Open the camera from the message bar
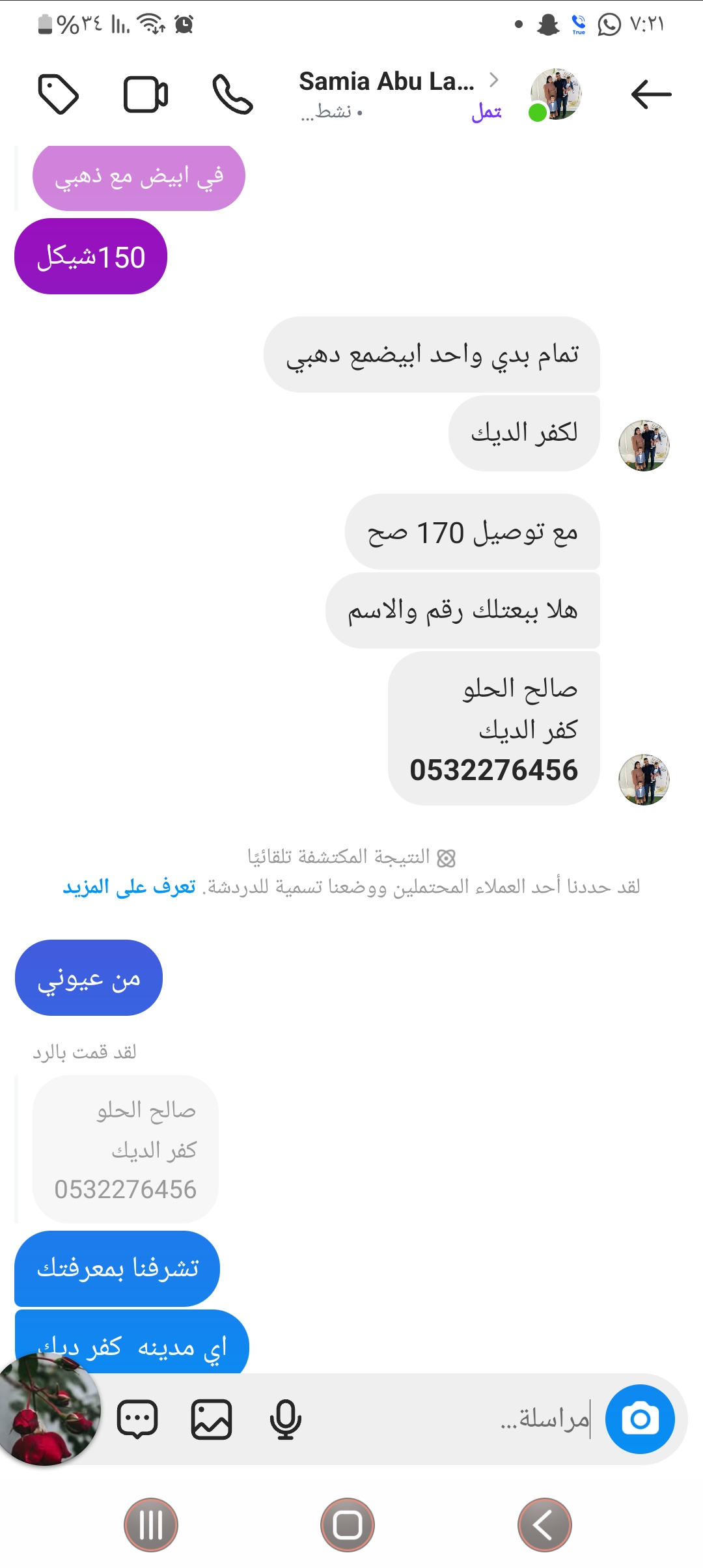The width and height of the screenshot is (703, 1568). 640,1419
